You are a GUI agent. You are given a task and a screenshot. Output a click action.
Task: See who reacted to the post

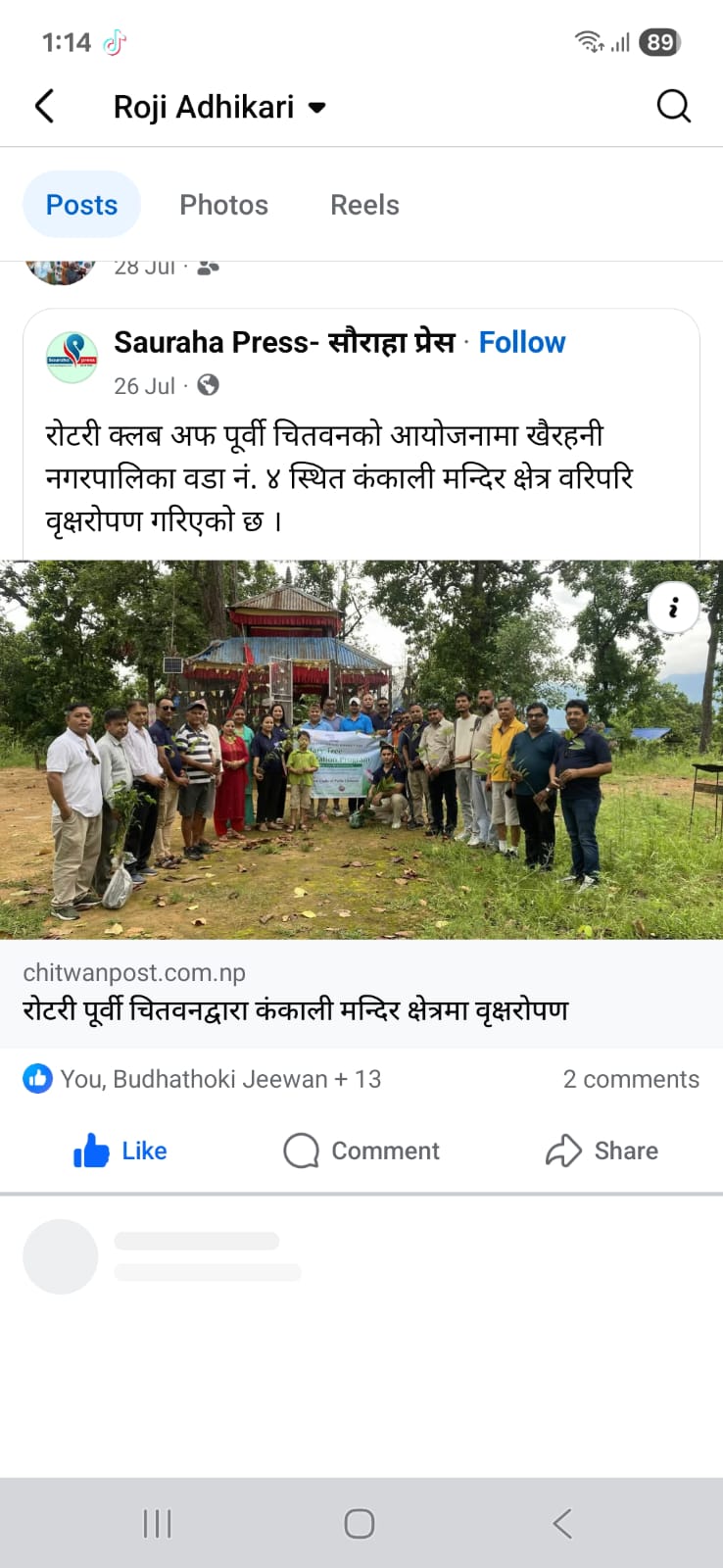(202, 1079)
